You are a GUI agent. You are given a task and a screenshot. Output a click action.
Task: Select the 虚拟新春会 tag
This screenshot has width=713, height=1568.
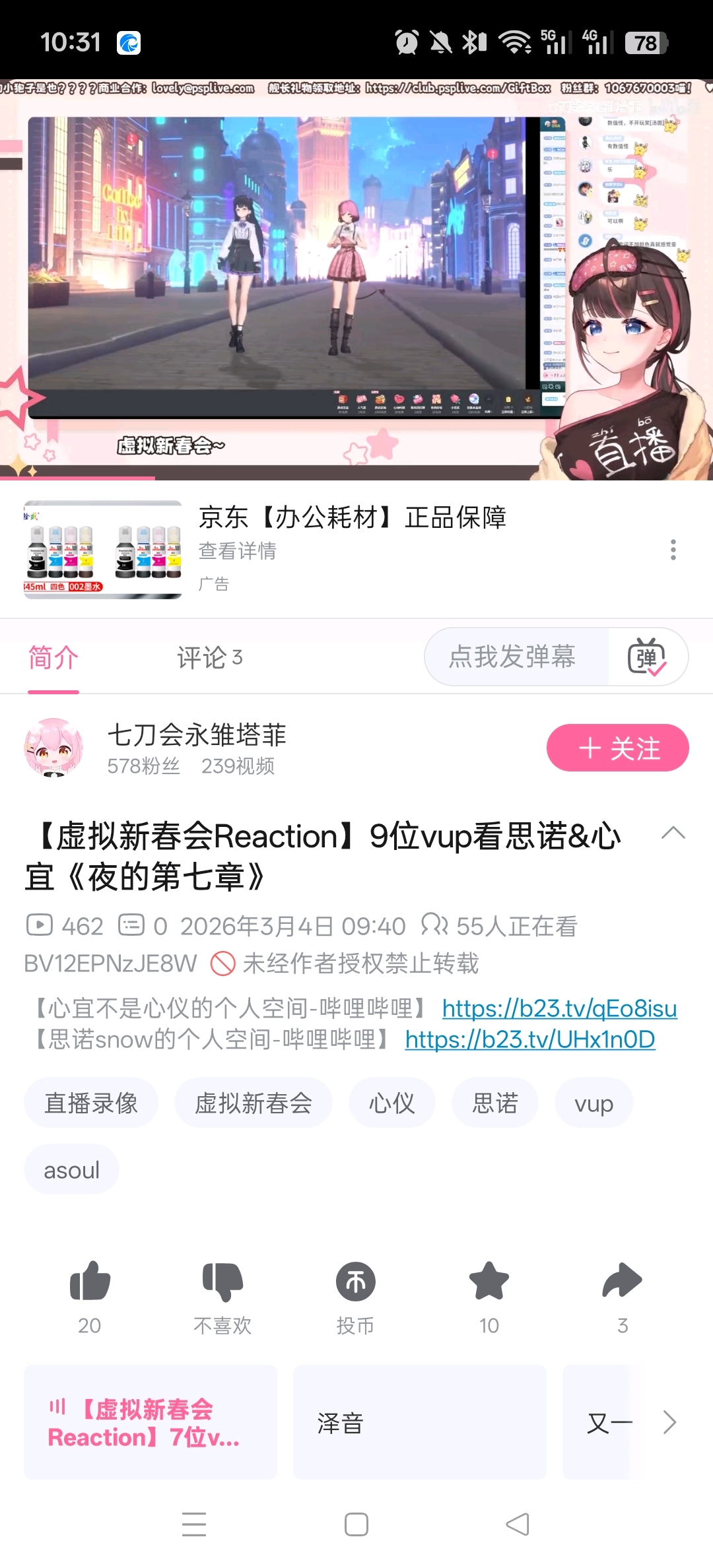point(253,1103)
